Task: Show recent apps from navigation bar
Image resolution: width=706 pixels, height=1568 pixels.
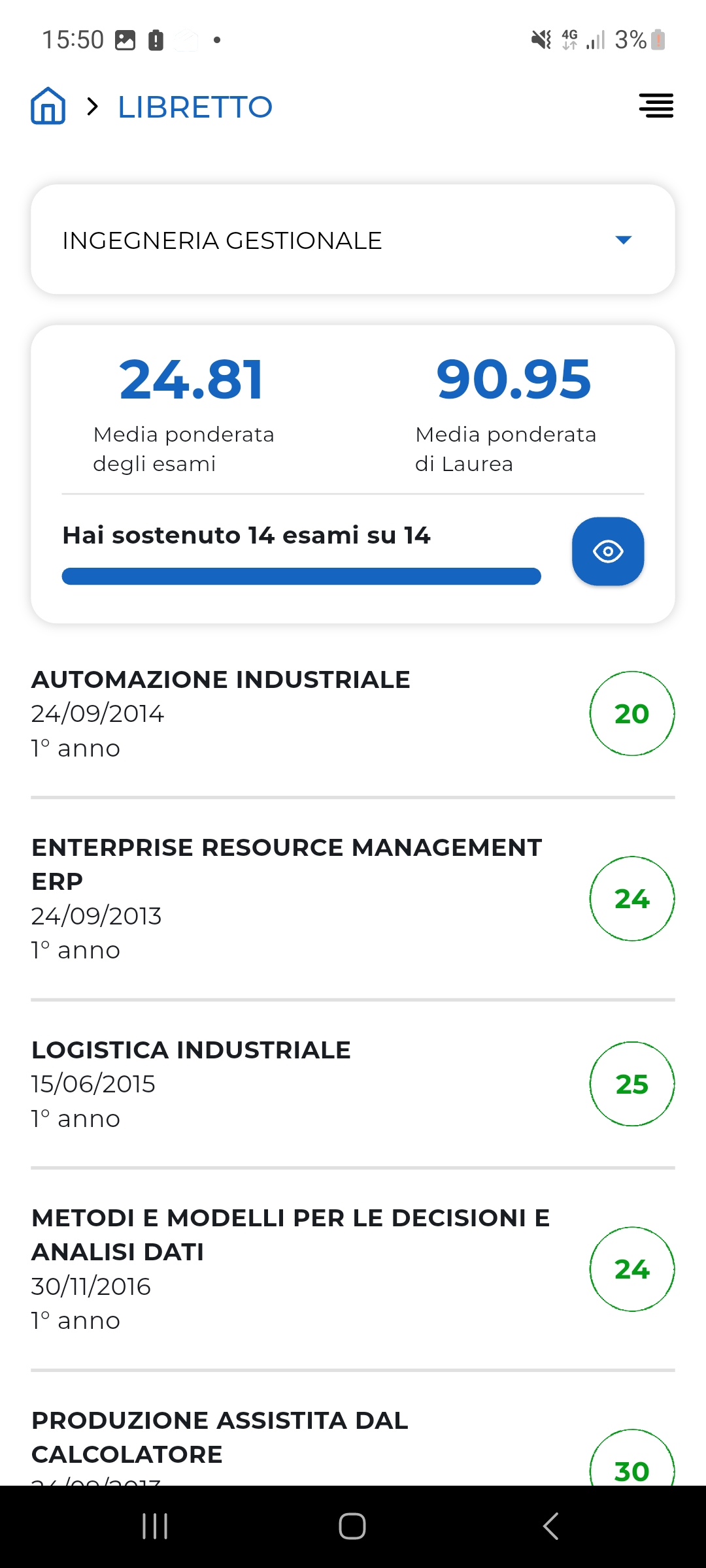Action: click(x=155, y=1526)
